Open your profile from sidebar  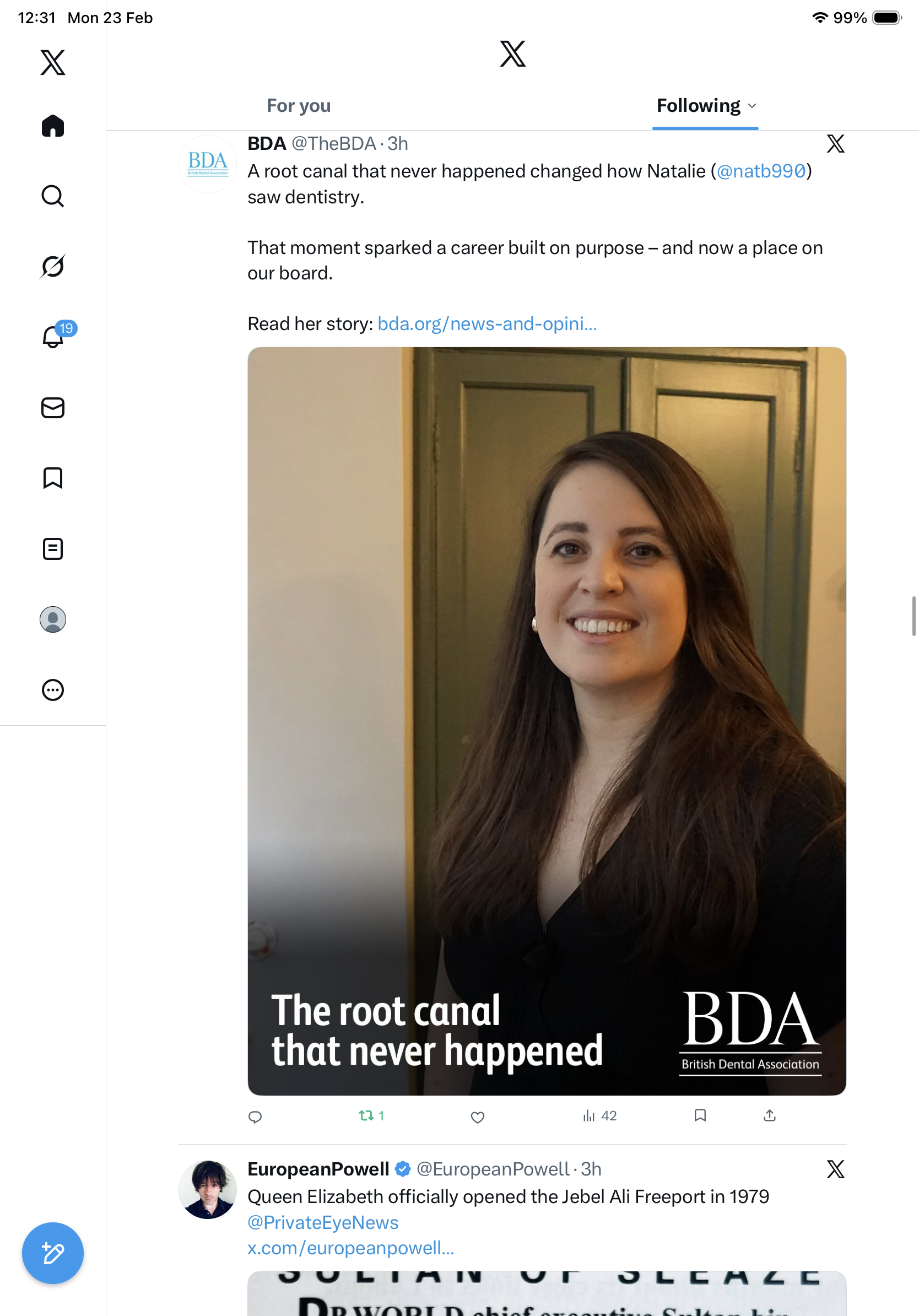tap(53, 619)
